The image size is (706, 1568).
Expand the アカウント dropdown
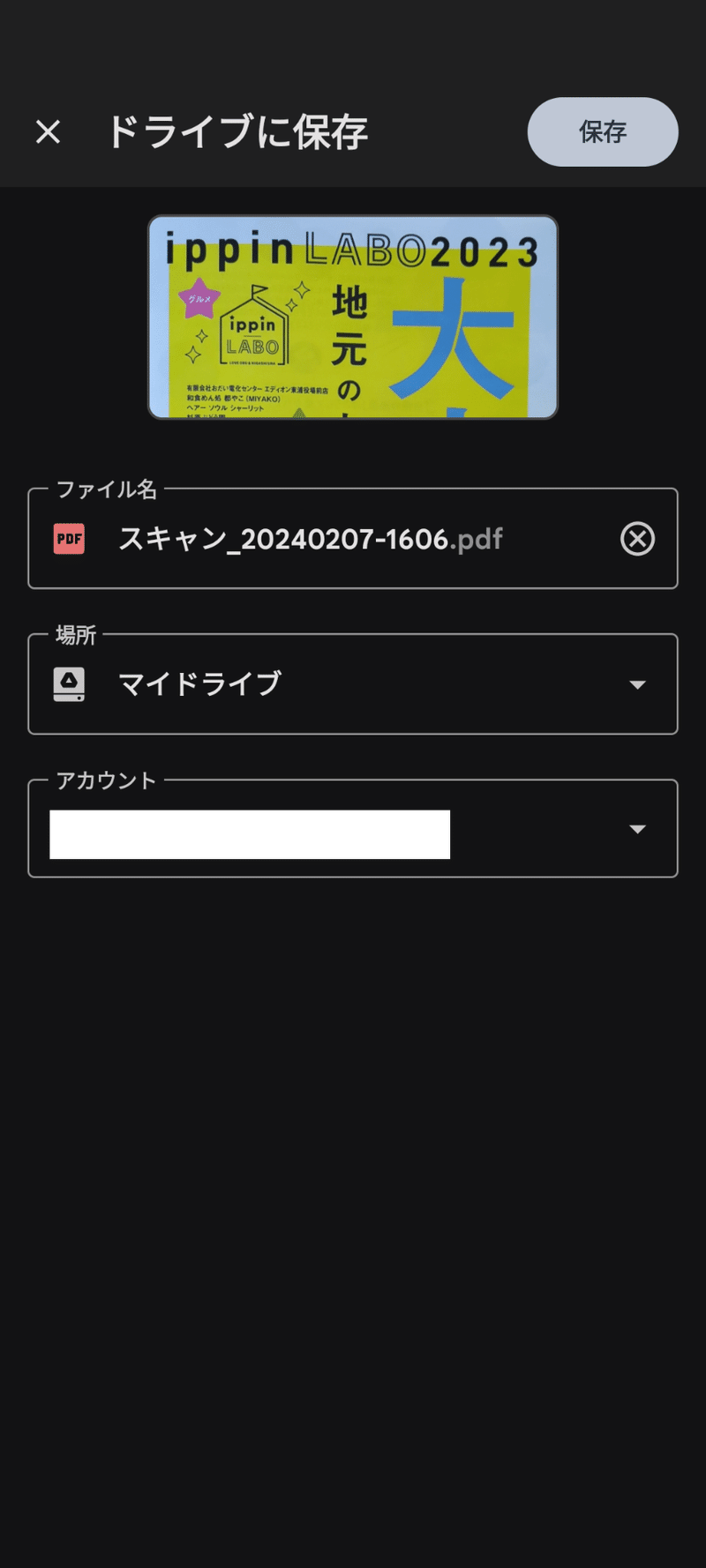coord(636,829)
